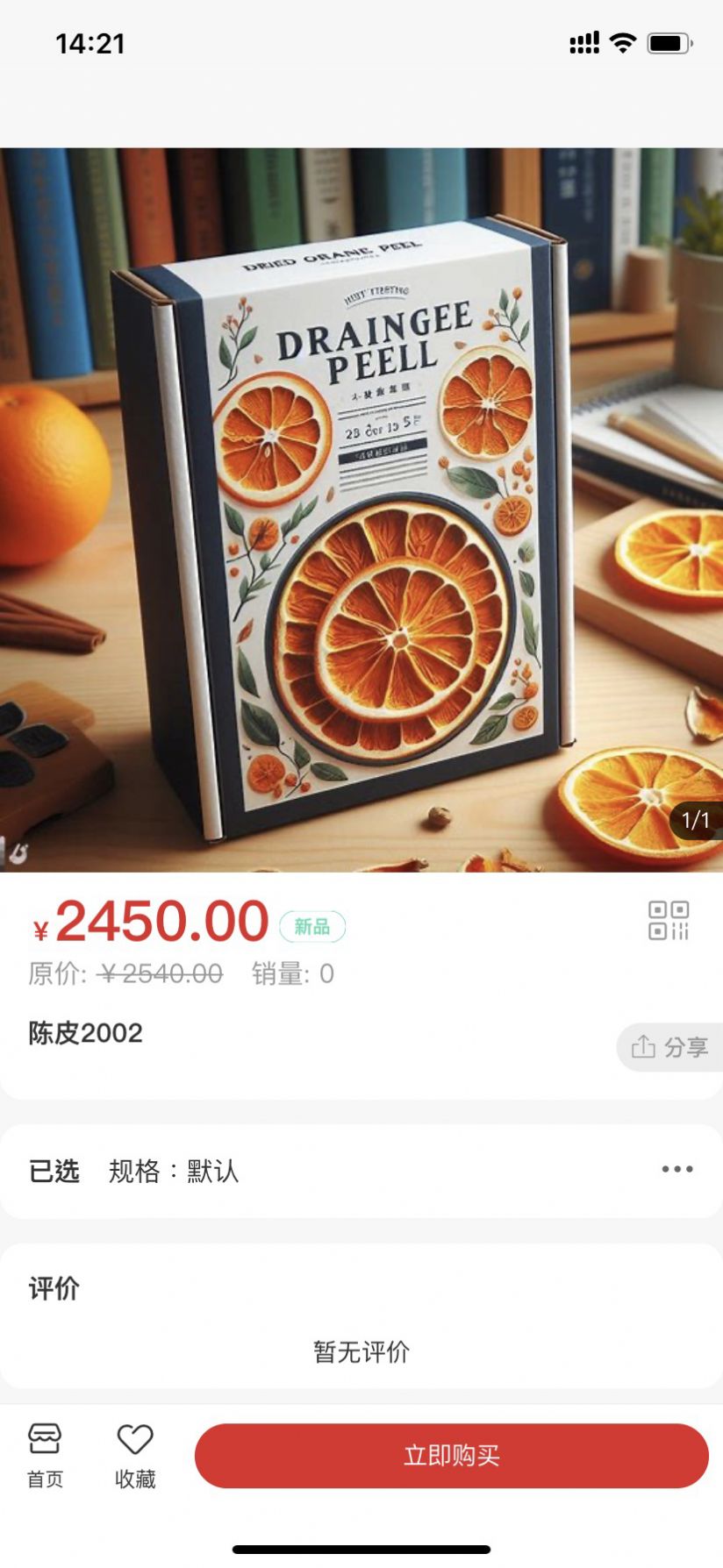Toggle the 收藏 favorite heart

[133, 1436]
